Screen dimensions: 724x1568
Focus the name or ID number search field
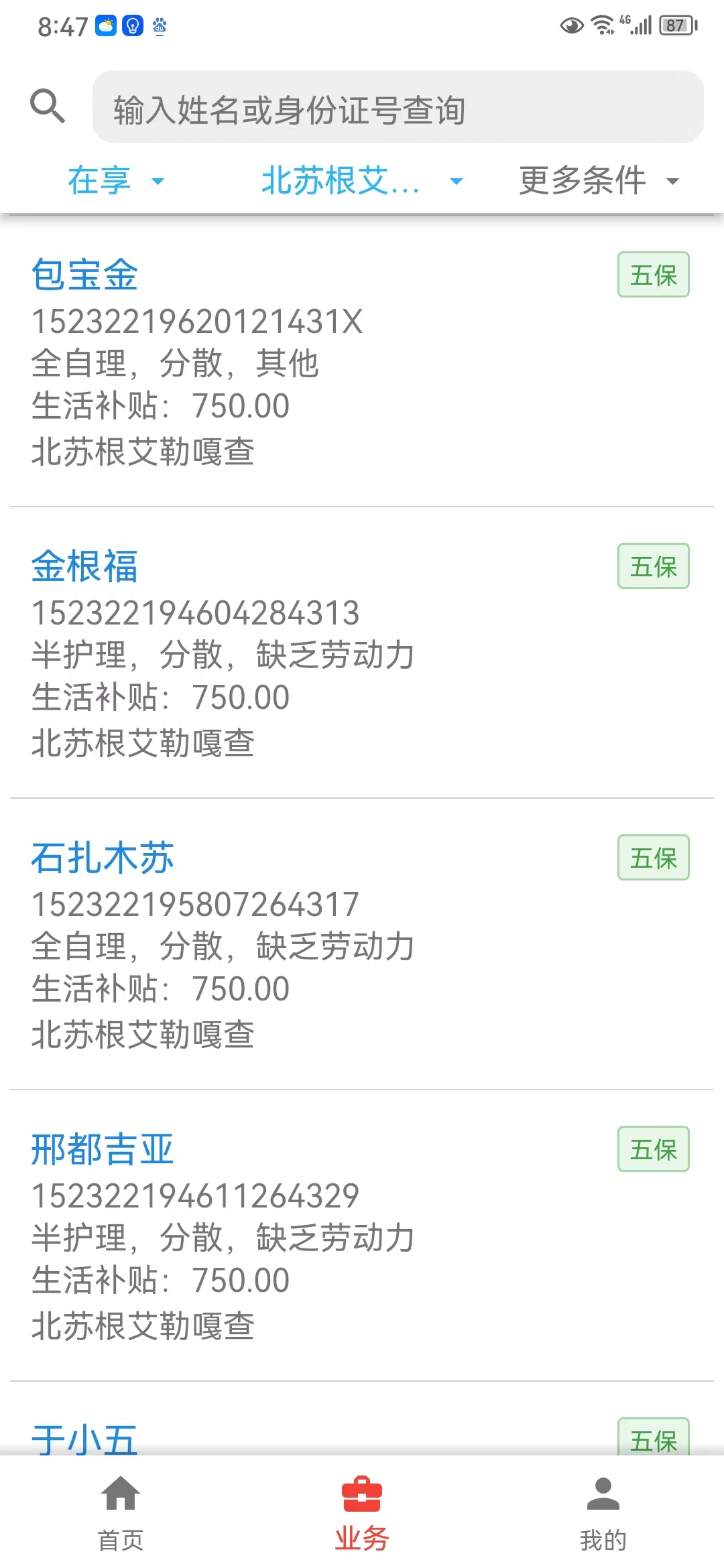pos(398,107)
